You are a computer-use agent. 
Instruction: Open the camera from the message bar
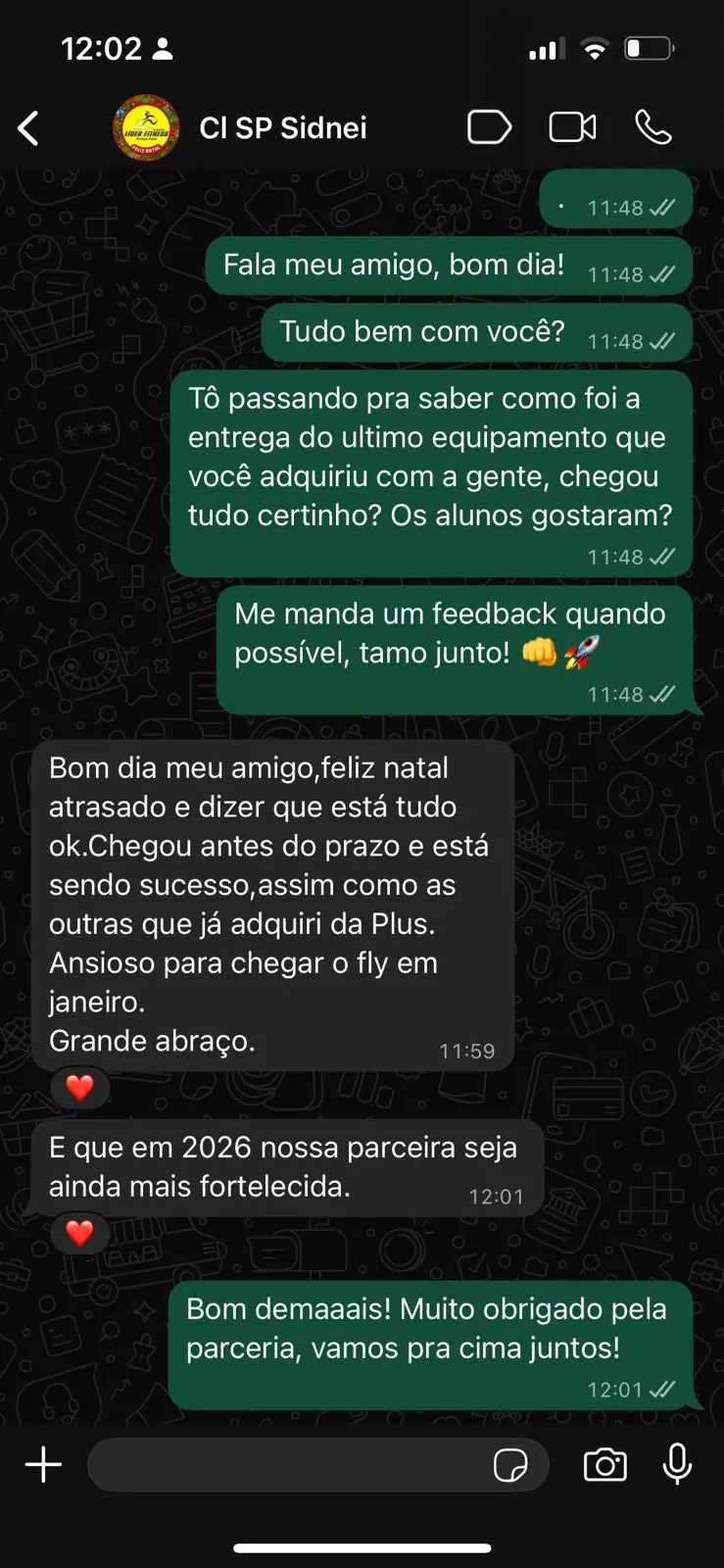click(604, 1465)
